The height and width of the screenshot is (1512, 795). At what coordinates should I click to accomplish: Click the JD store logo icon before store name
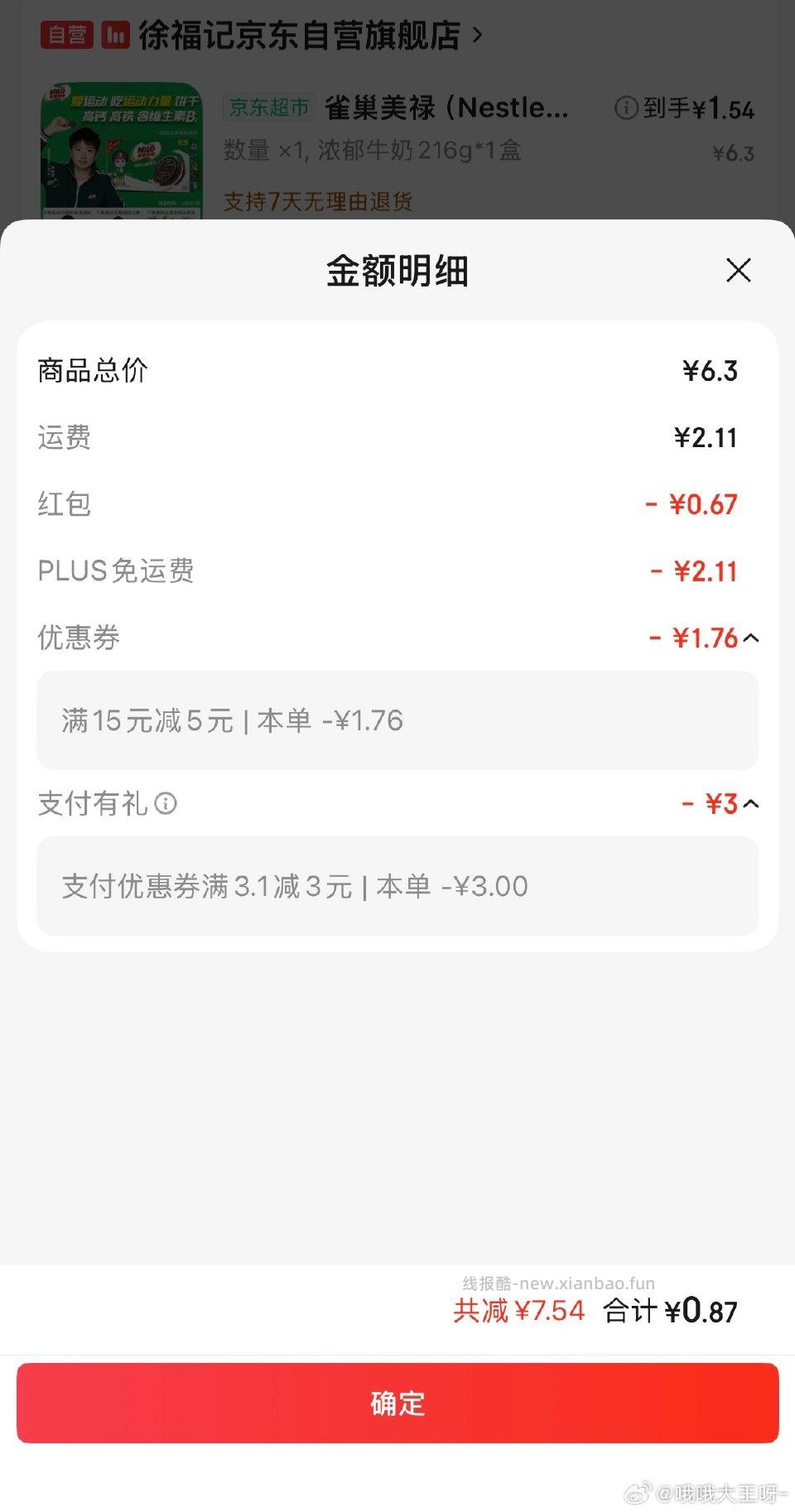click(116, 35)
